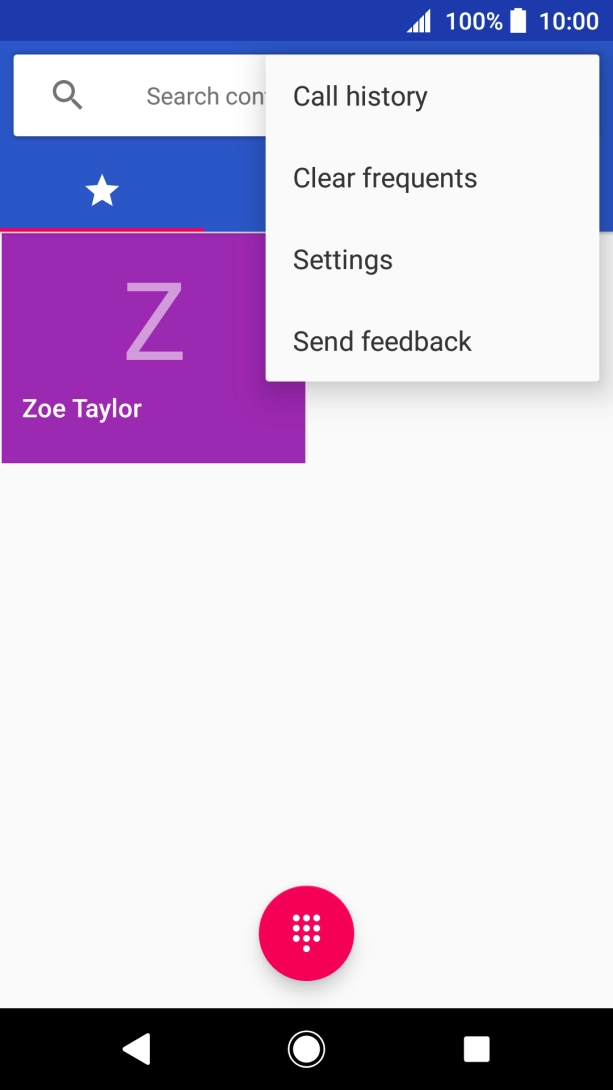The width and height of the screenshot is (613, 1090).
Task: Open the recent apps view
Action: (476, 1048)
